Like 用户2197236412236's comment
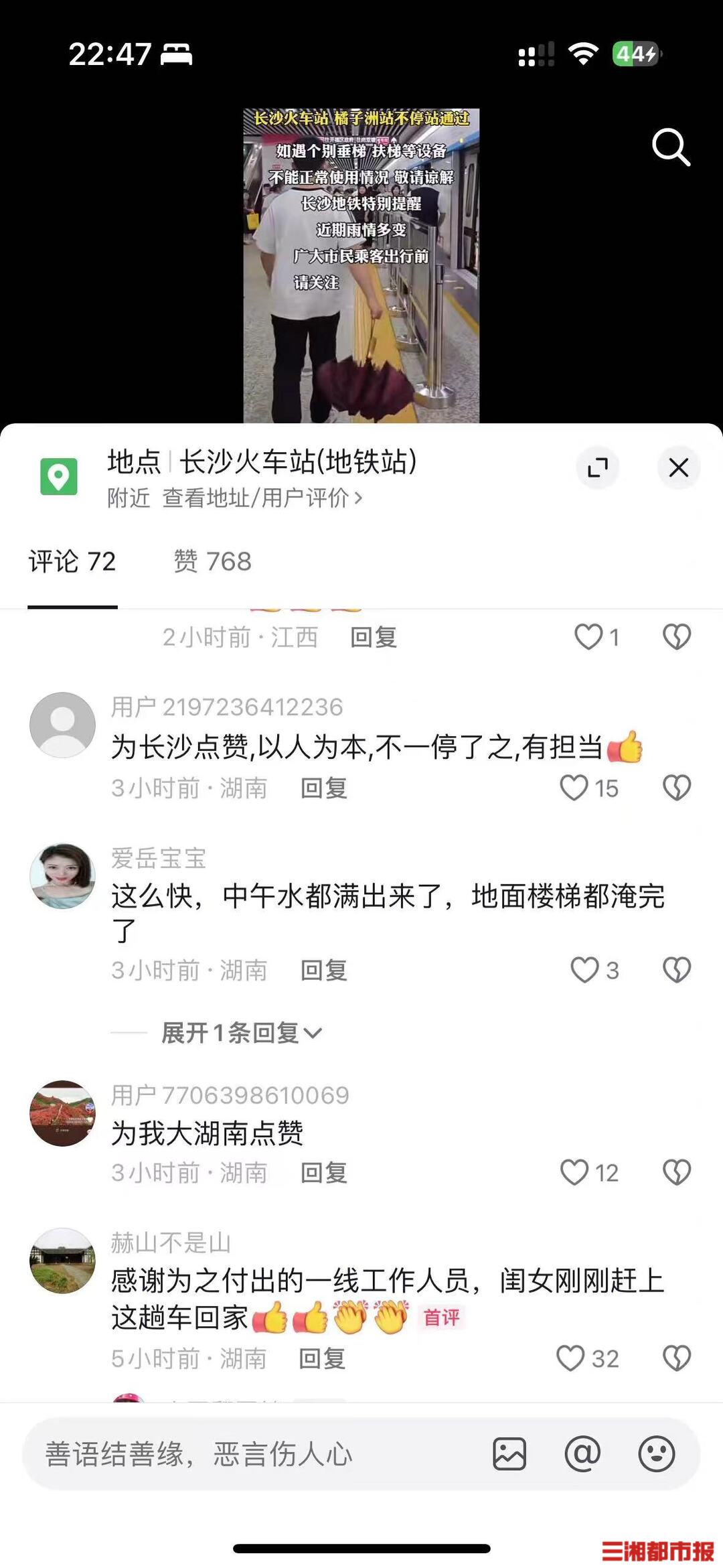 tap(574, 788)
